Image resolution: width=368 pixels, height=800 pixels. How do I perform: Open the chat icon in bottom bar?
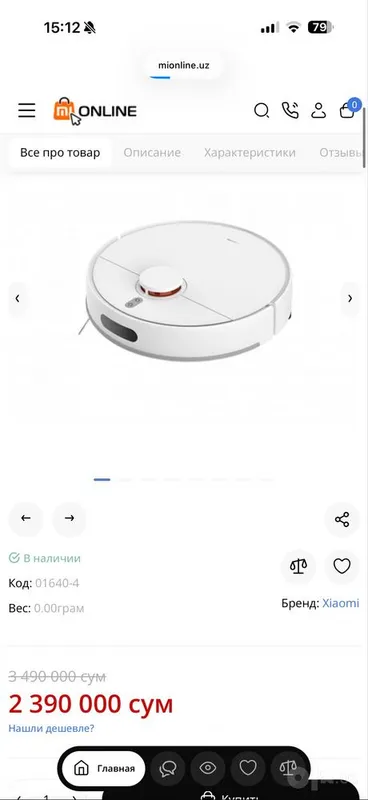coord(167,768)
